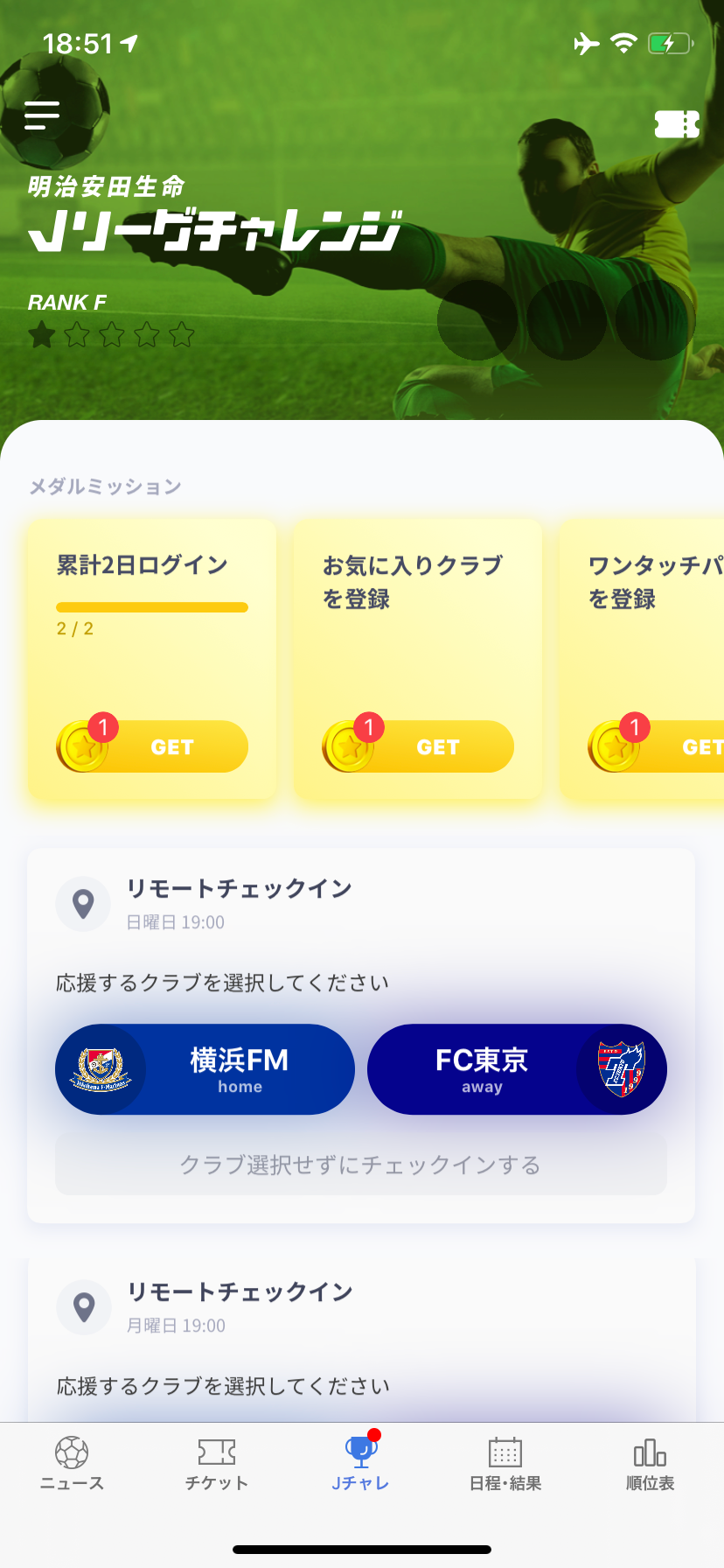Image resolution: width=724 pixels, height=1568 pixels.
Task: Switch to the ニュース tab
Action: pyautogui.click(x=72, y=1463)
